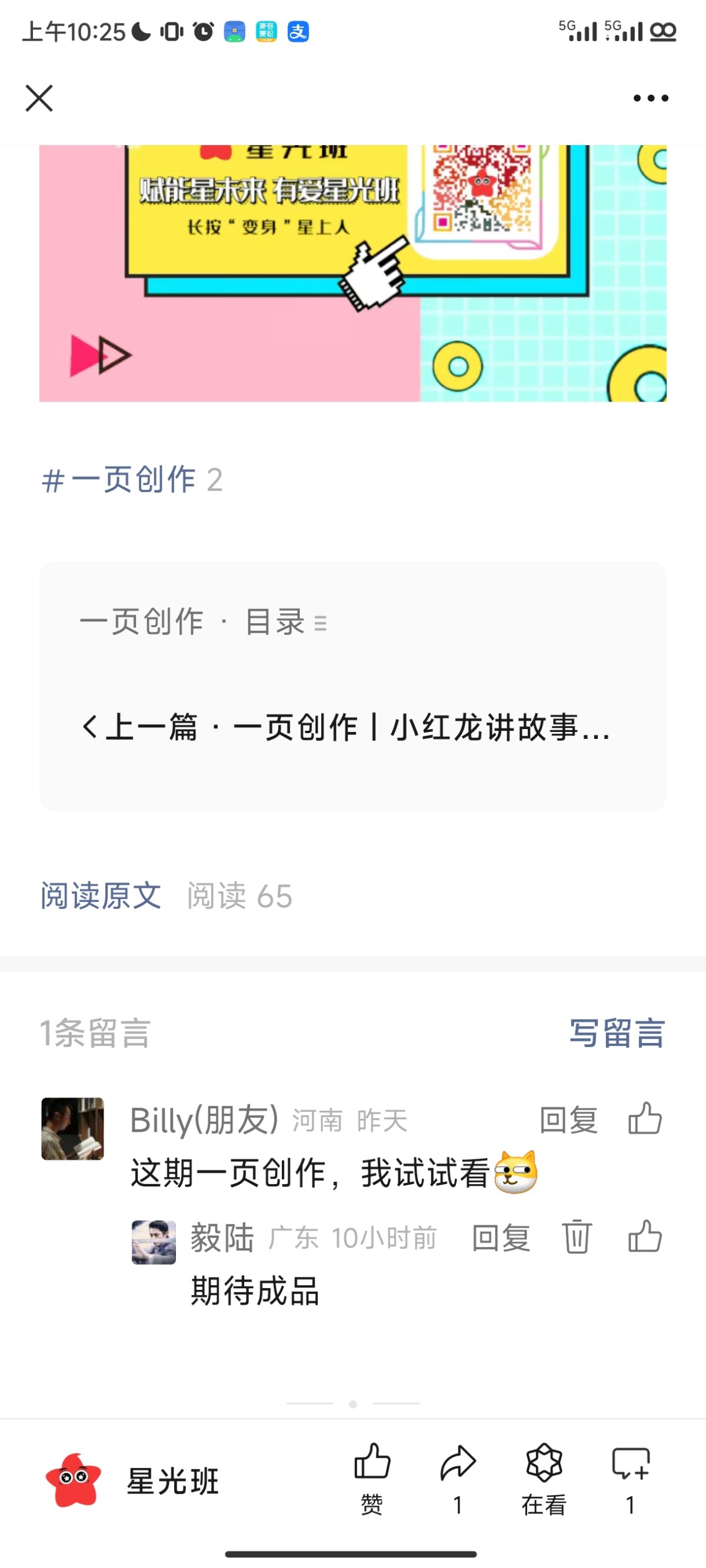
Task: Open 阅读原文 link
Action: tap(101, 895)
